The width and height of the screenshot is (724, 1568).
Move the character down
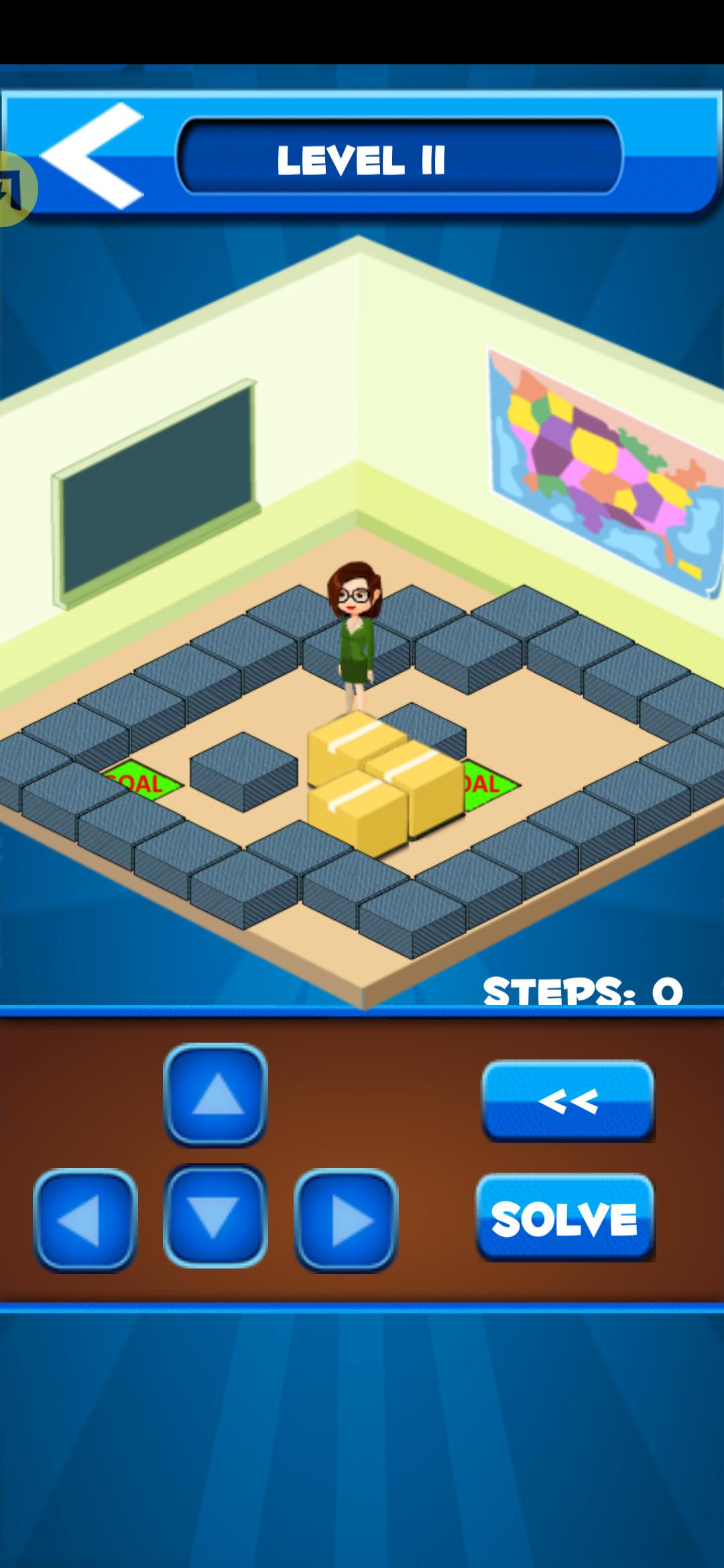tap(216, 1216)
